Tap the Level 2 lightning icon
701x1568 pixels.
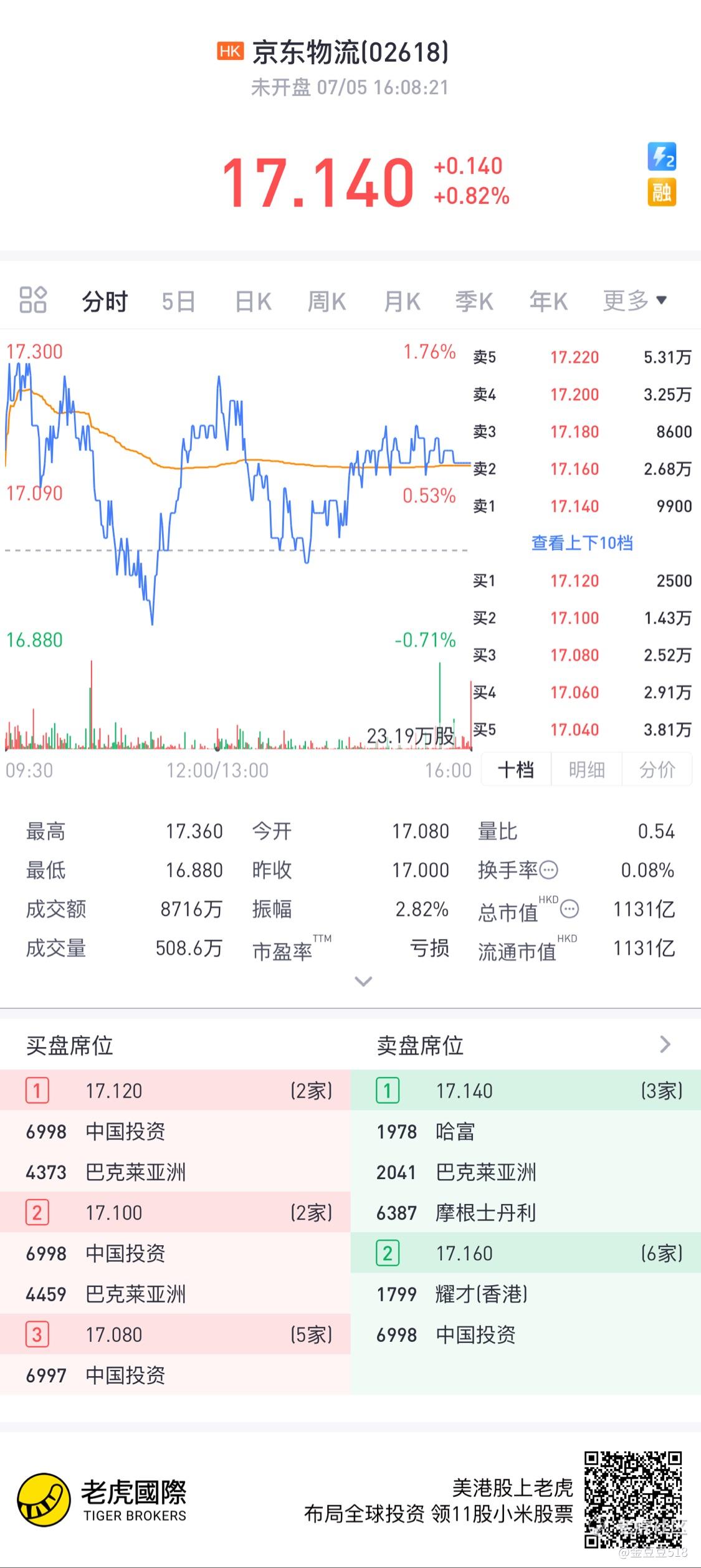(x=662, y=156)
